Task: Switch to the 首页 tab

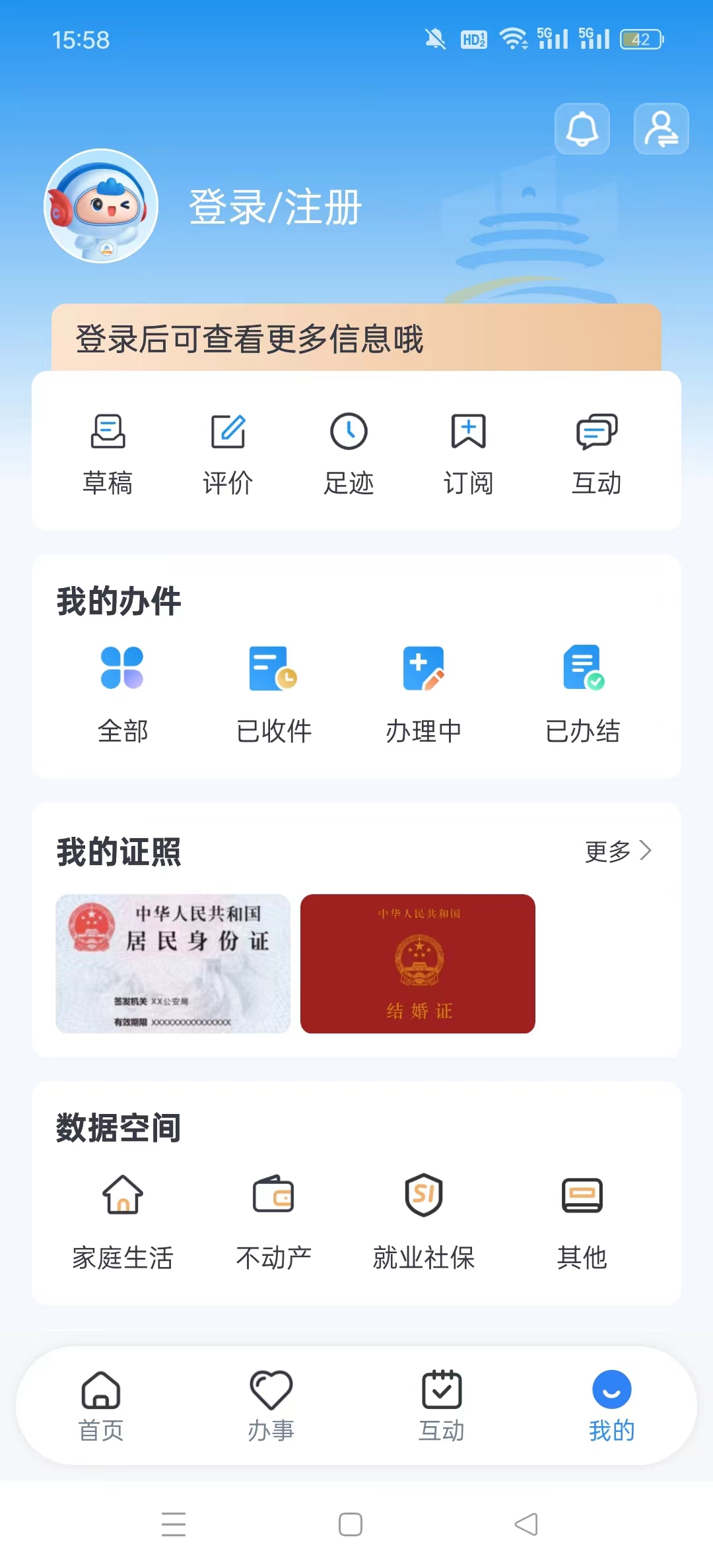Action: click(101, 1406)
